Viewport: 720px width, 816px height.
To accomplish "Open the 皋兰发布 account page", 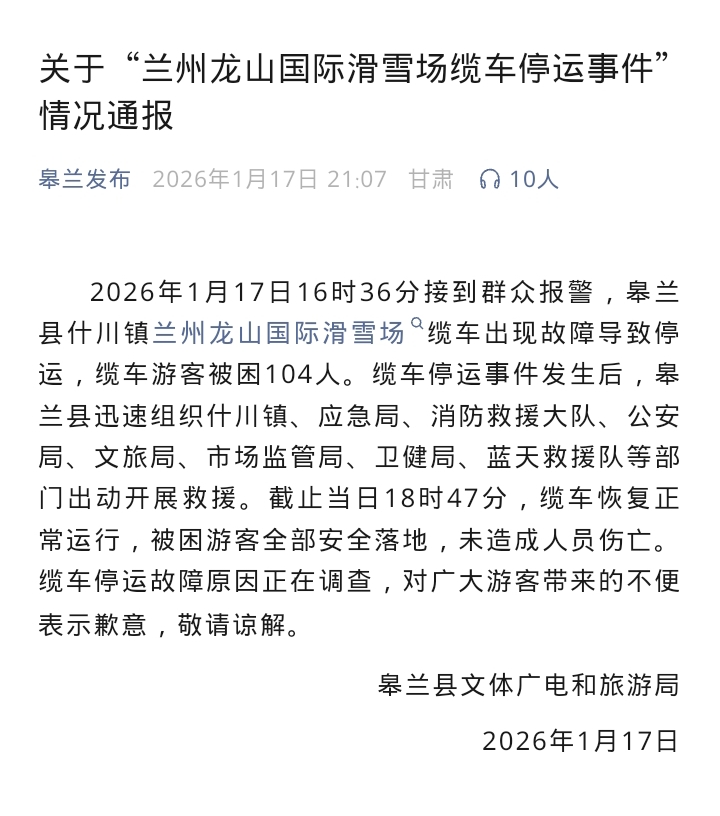I will tap(85, 179).
